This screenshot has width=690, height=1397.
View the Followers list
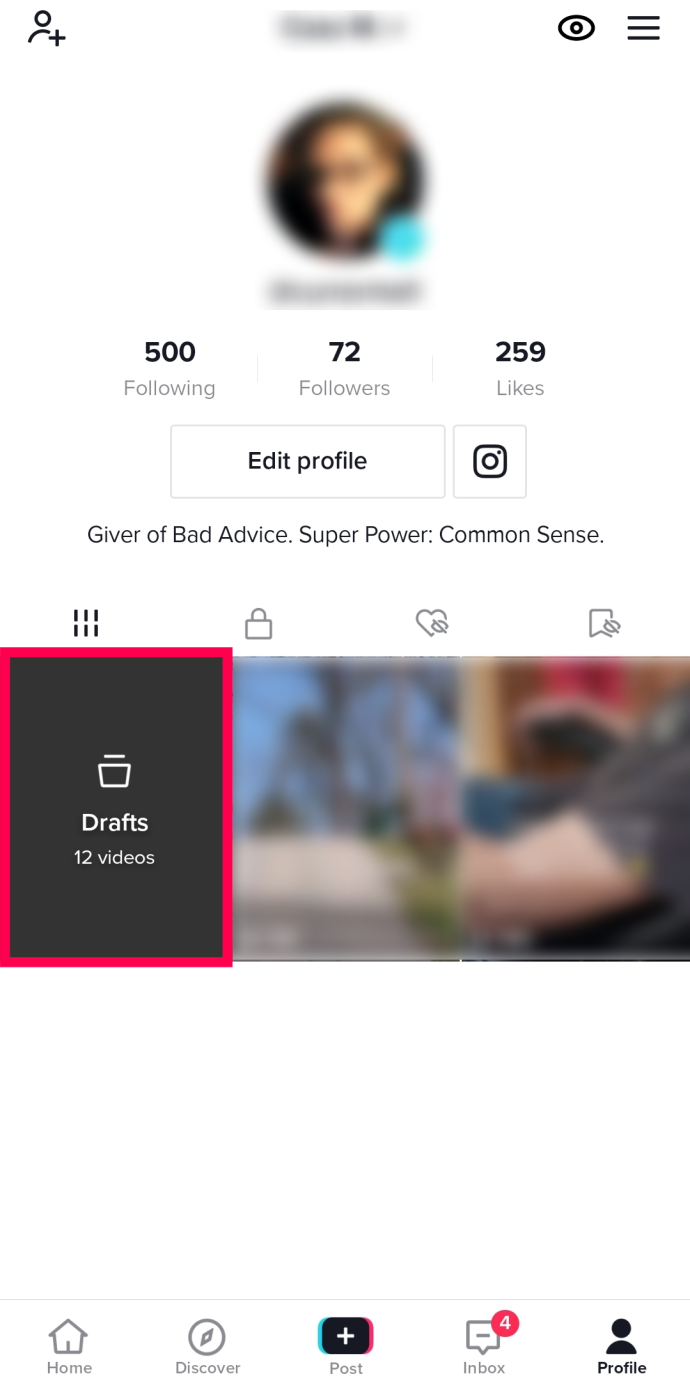point(344,368)
